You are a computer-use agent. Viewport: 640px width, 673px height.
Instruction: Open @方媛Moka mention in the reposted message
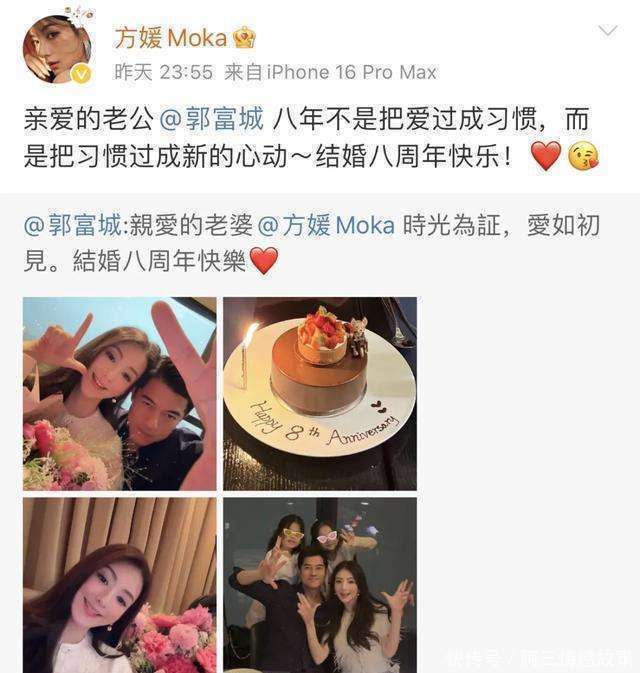[x=325, y=225]
